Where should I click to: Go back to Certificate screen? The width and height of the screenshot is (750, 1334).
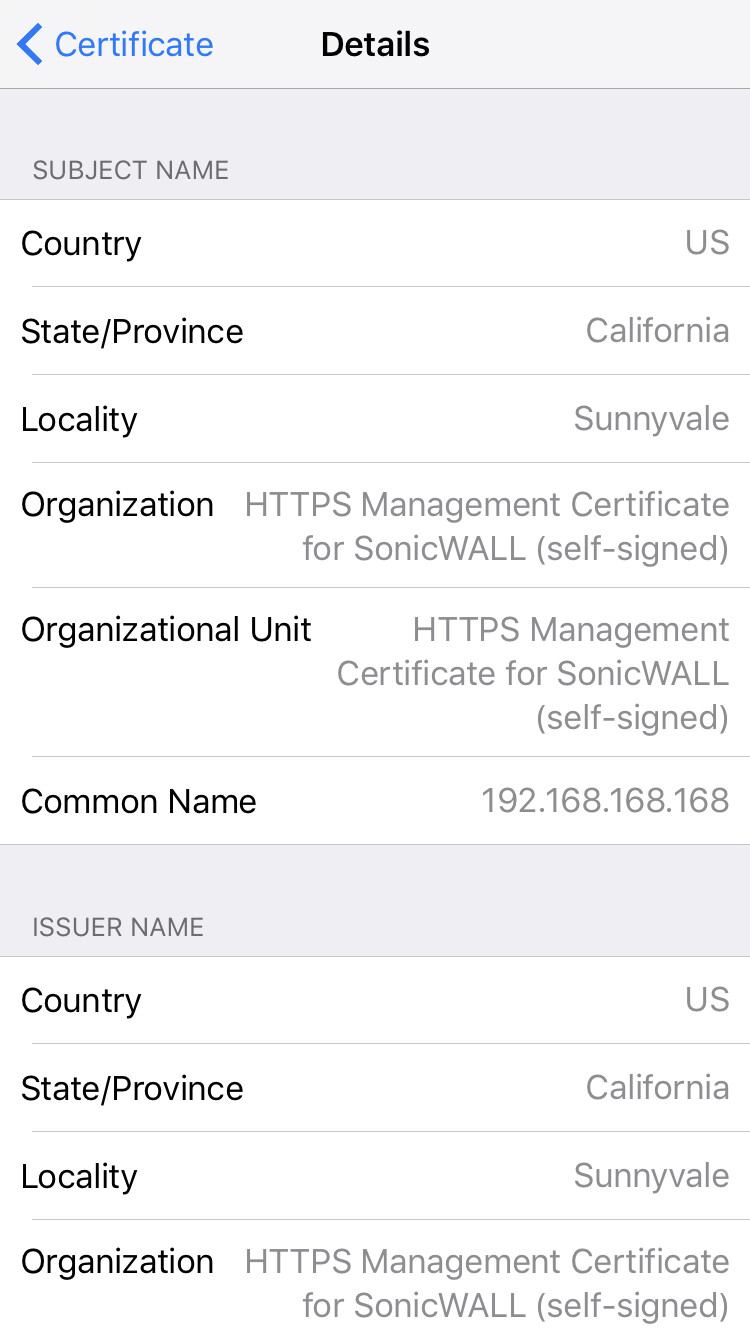tap(115, 45)
